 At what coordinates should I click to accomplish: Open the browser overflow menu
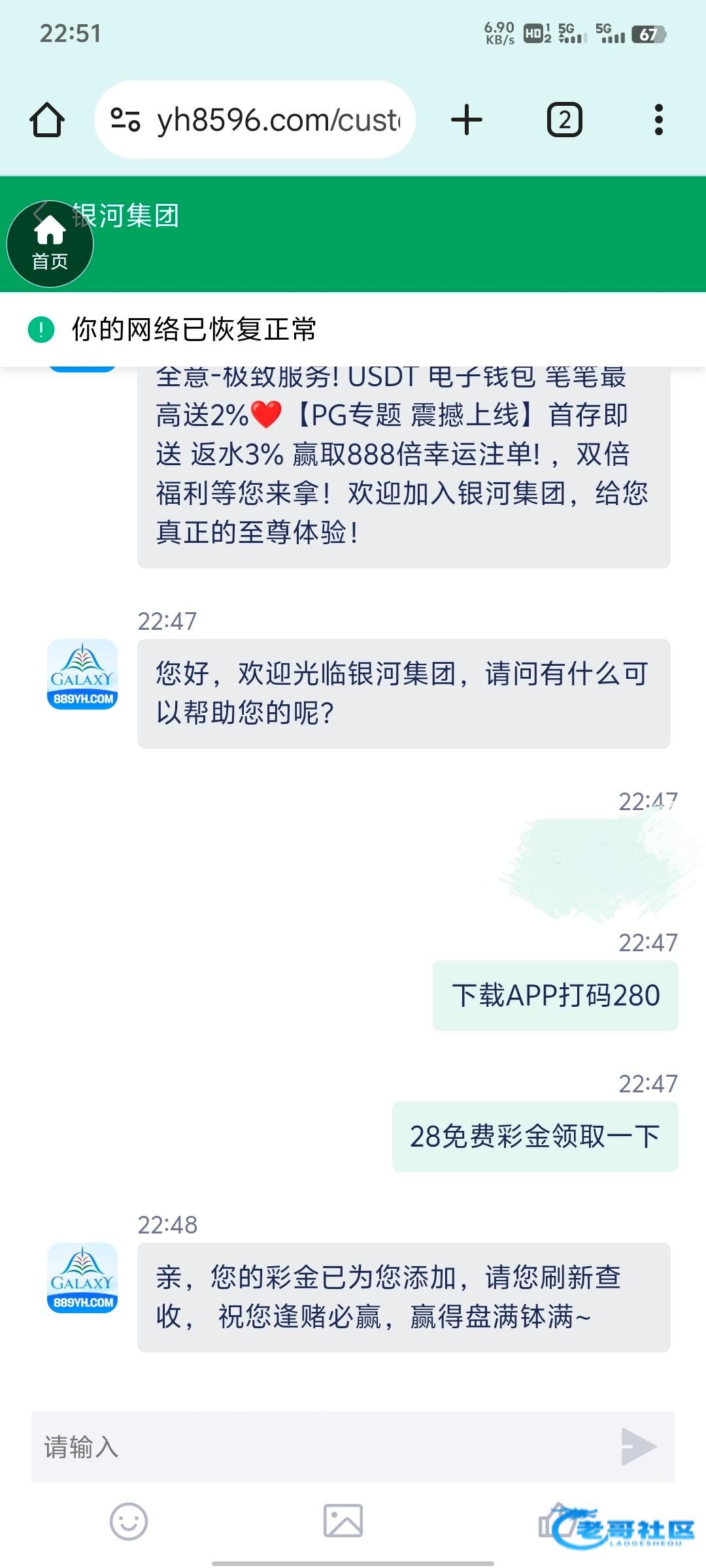click(x=658, y=120)
